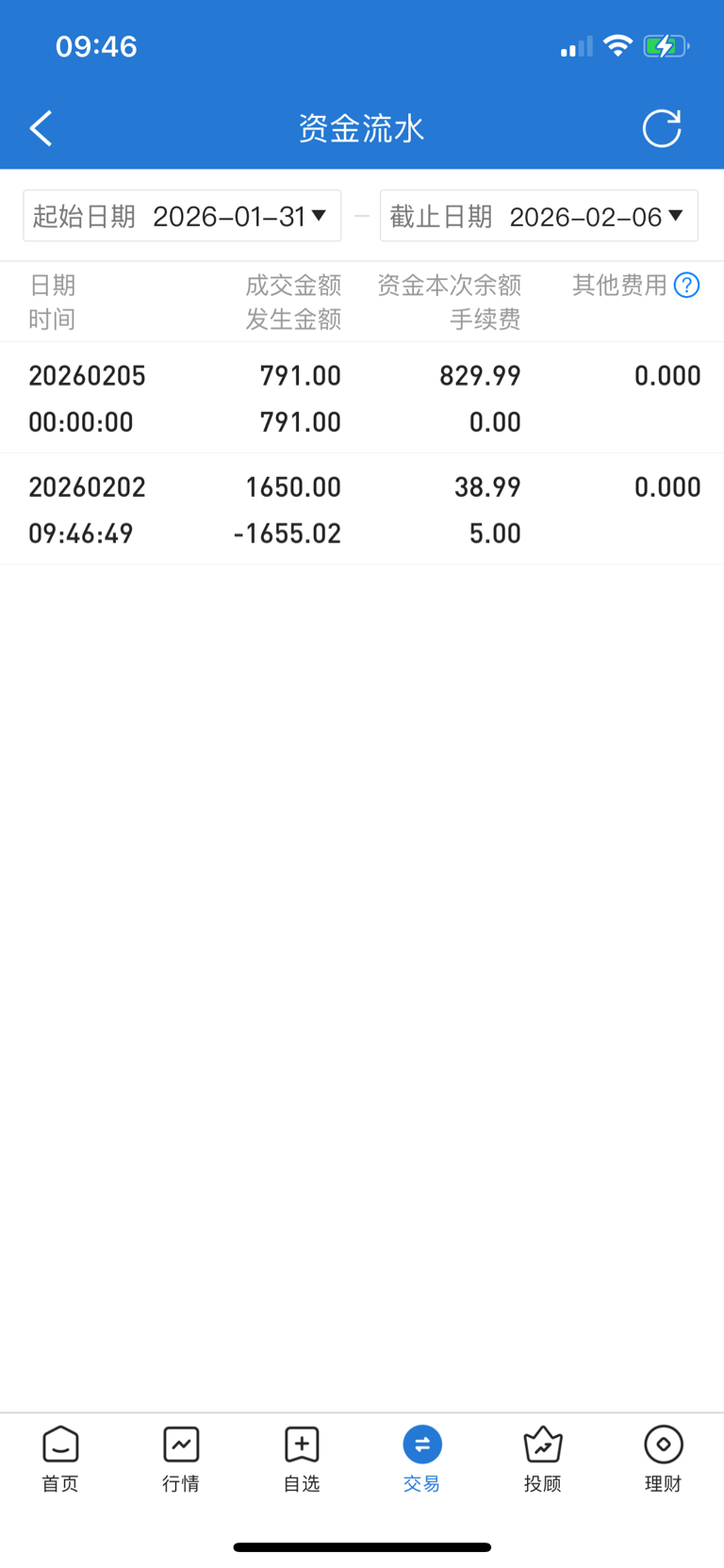Show help for 其他费用
Viewport: 724px width, 1568px height.
pos(687,285)
